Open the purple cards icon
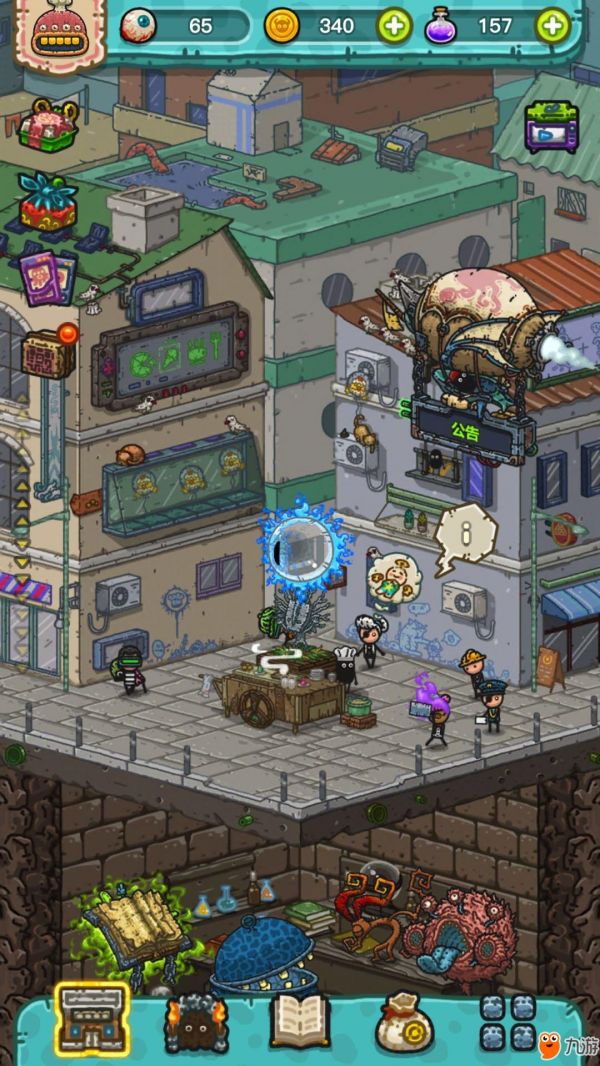600x1066 pixels. pyautogui.click(x=47, y=275)
